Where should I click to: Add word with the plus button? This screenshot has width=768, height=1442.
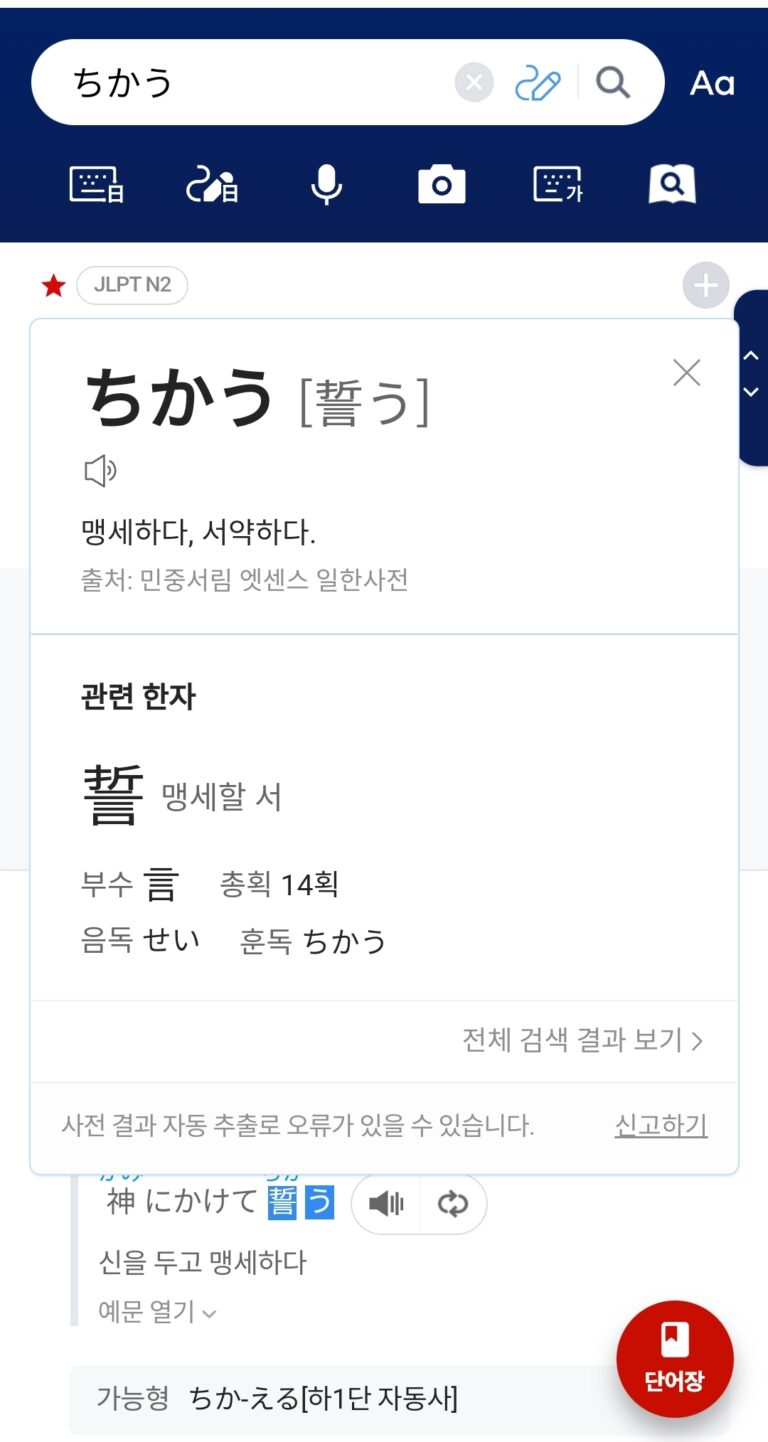point(706,287)
